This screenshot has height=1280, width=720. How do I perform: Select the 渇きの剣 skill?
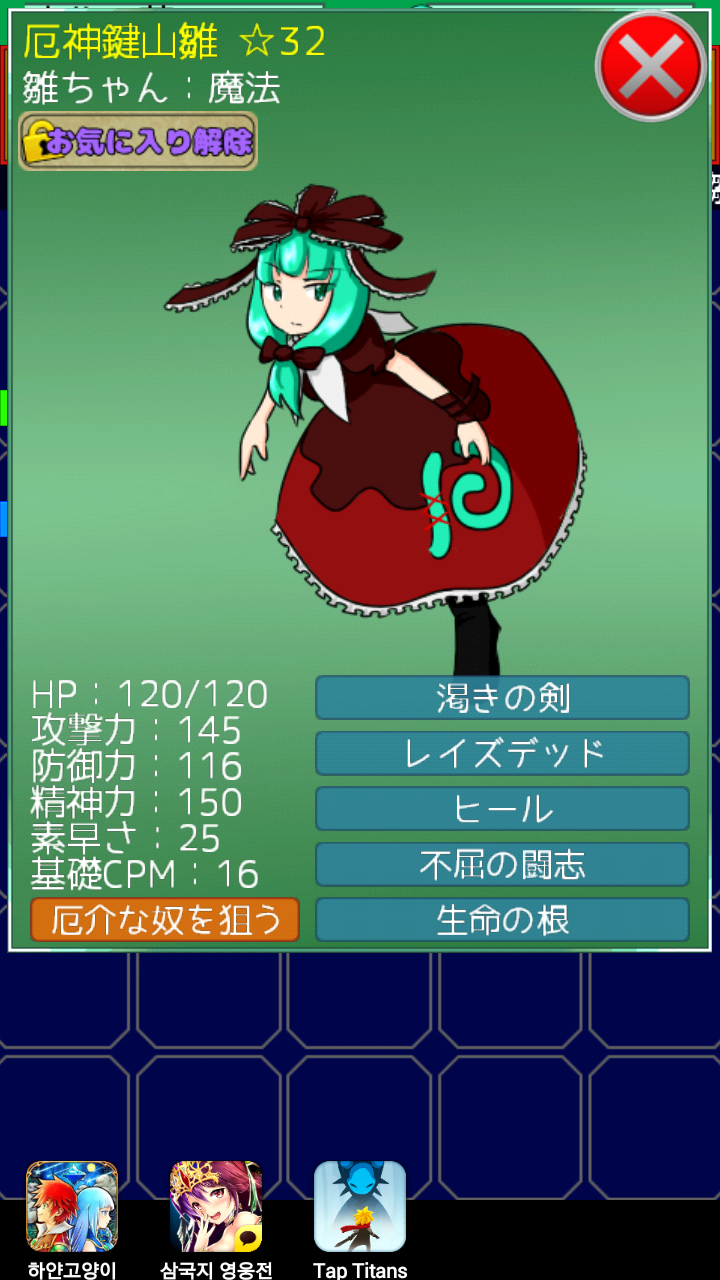click(502, 698)
